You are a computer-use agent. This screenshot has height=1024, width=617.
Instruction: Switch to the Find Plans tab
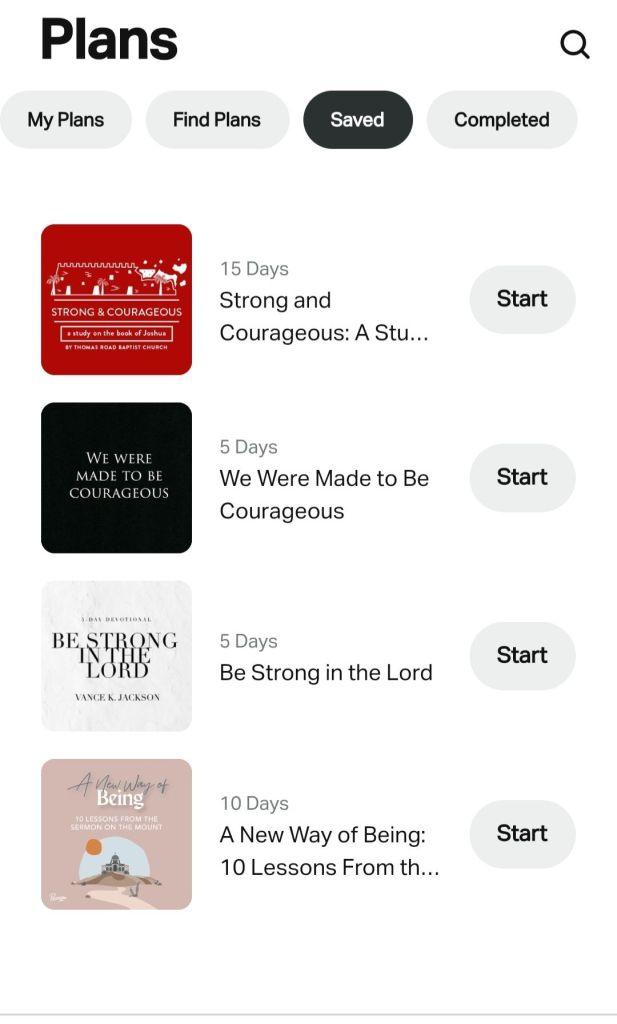[217, 120]
